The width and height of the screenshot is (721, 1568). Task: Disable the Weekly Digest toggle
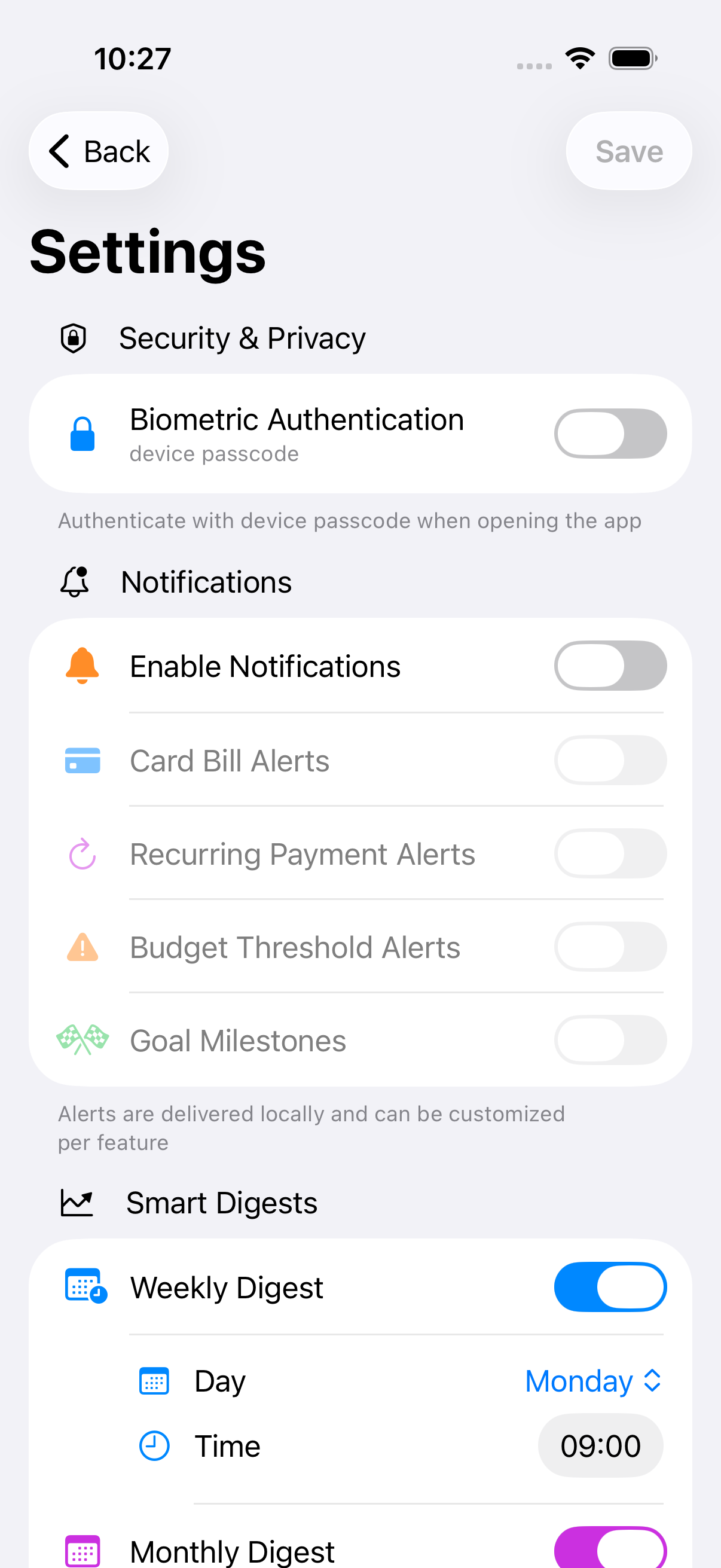coord(611,1287)
